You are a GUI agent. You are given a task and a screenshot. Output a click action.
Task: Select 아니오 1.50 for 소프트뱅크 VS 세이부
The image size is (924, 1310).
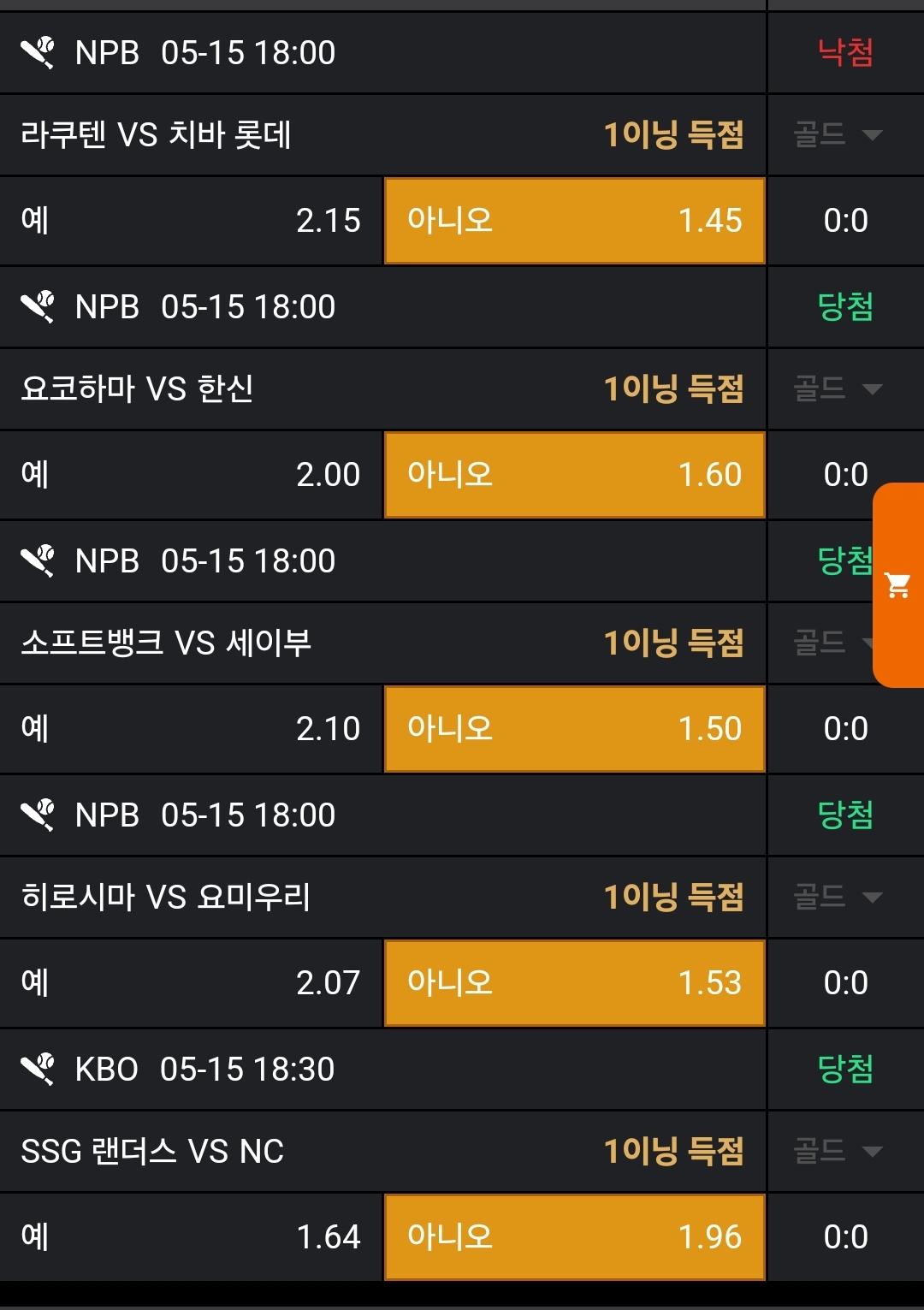coord(574,729)
